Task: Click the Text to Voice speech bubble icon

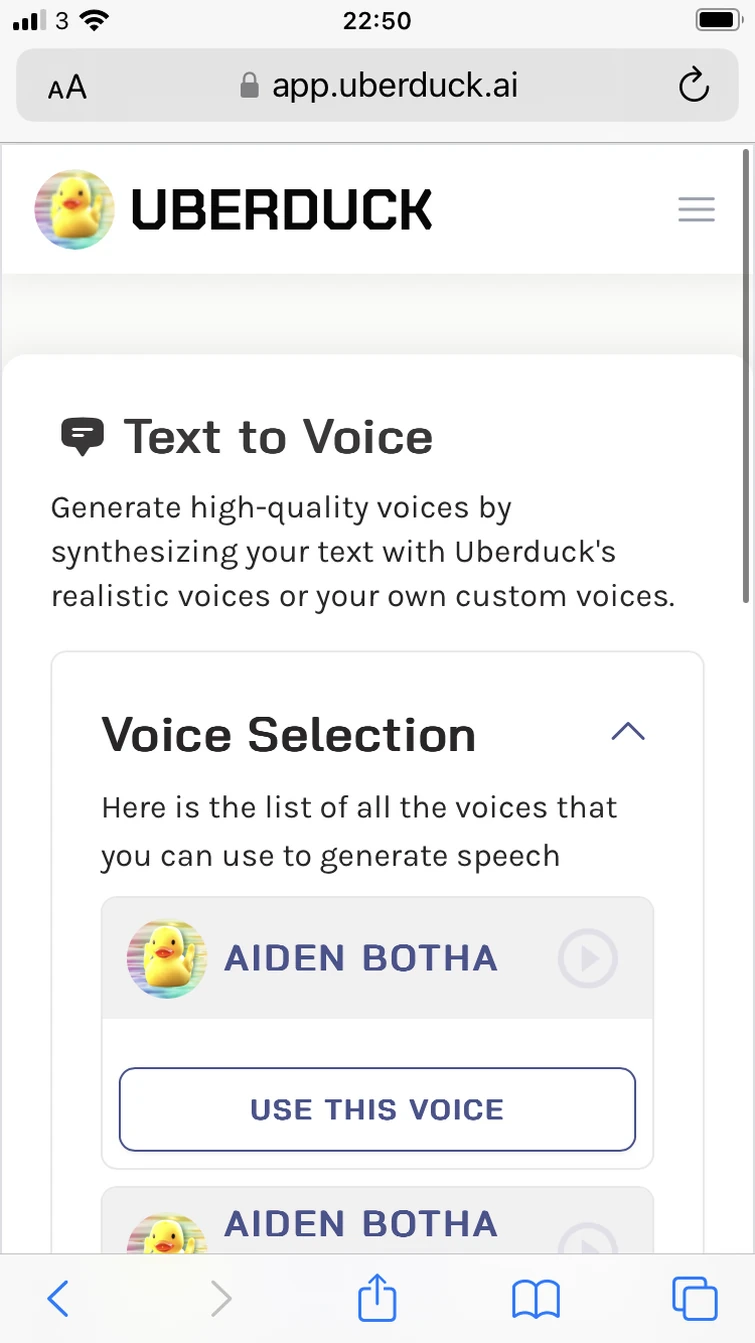Action: point(83,436)
